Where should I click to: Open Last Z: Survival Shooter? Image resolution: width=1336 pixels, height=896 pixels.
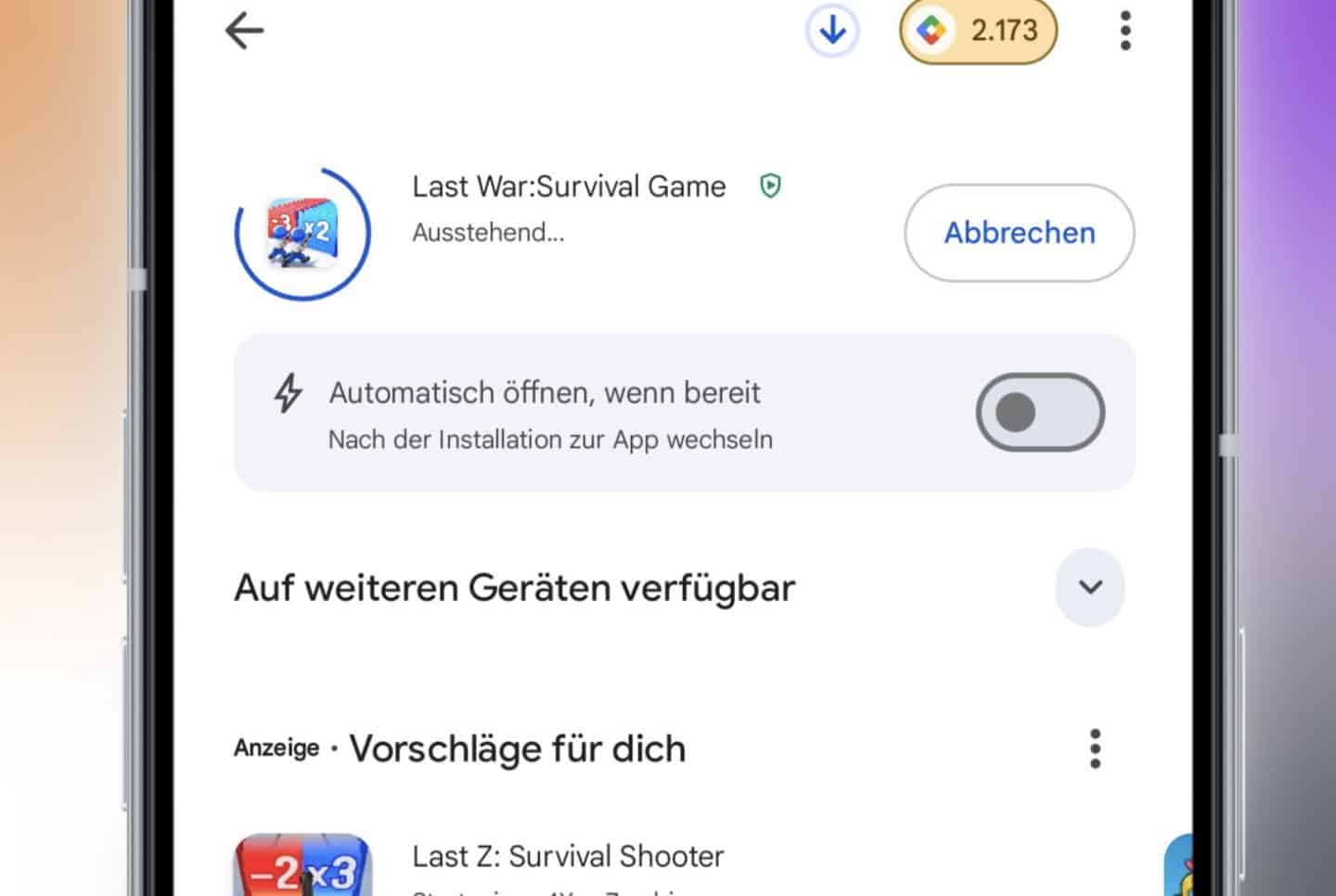point(567,857)
